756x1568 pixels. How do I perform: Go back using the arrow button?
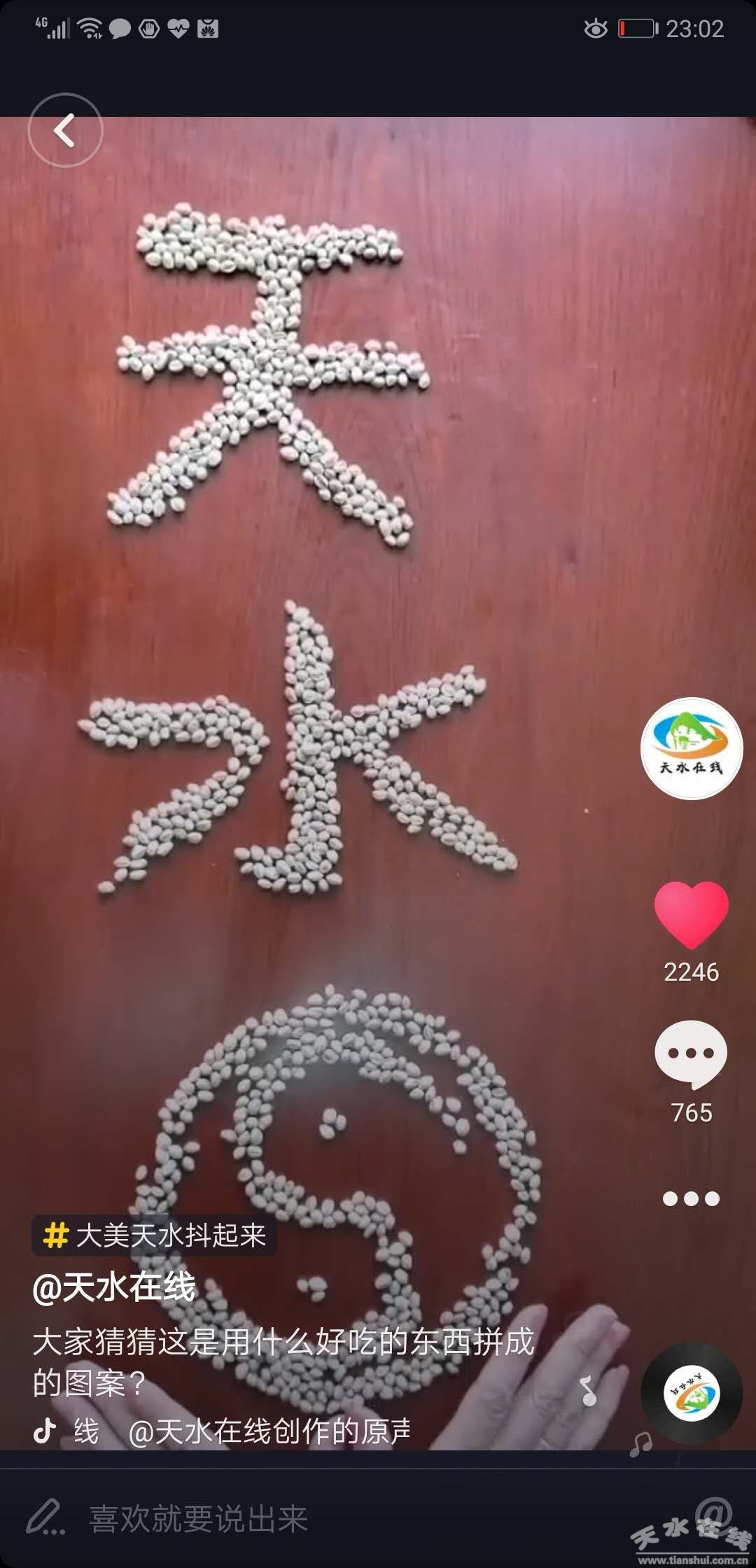point(65,130)
